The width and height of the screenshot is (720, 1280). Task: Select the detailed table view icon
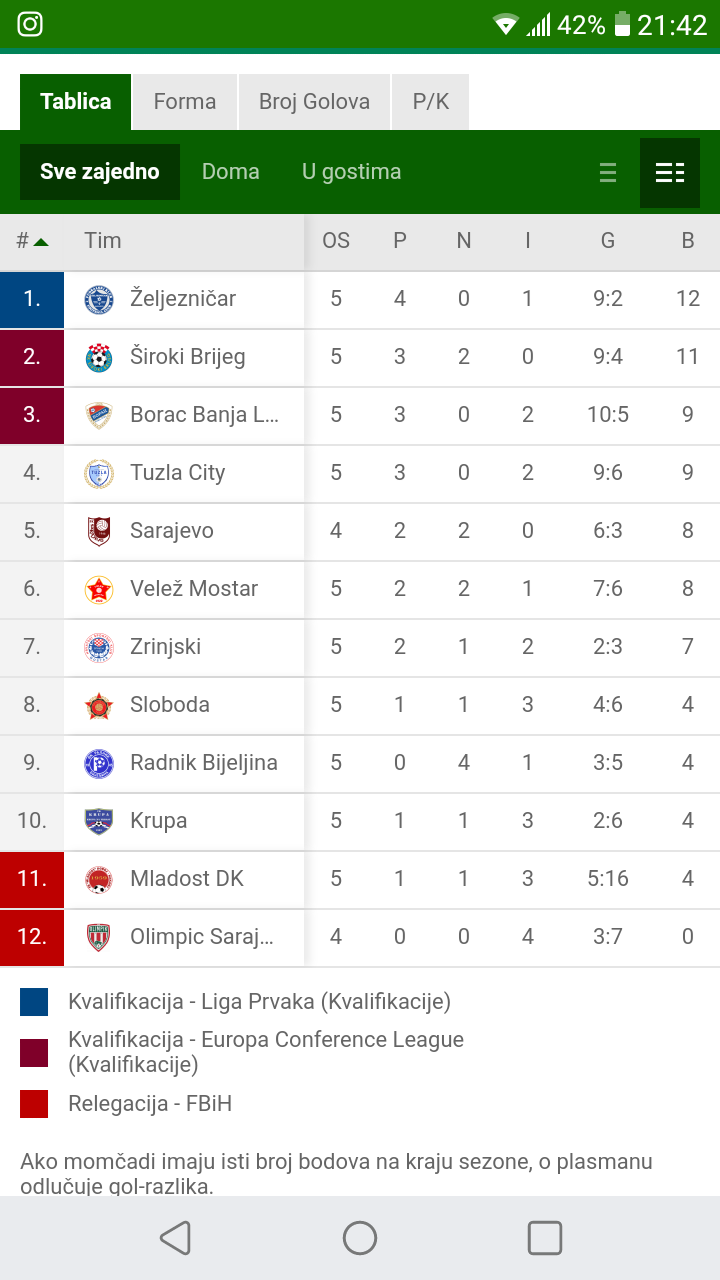670,173
